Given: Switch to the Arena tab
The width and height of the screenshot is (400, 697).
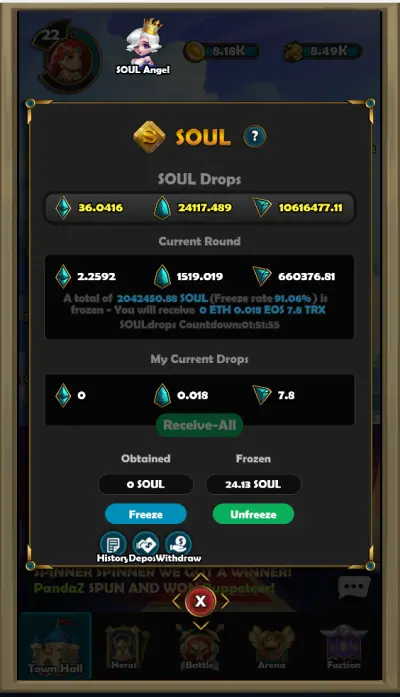Looking at the screenshot, I should tap(272, 647).
